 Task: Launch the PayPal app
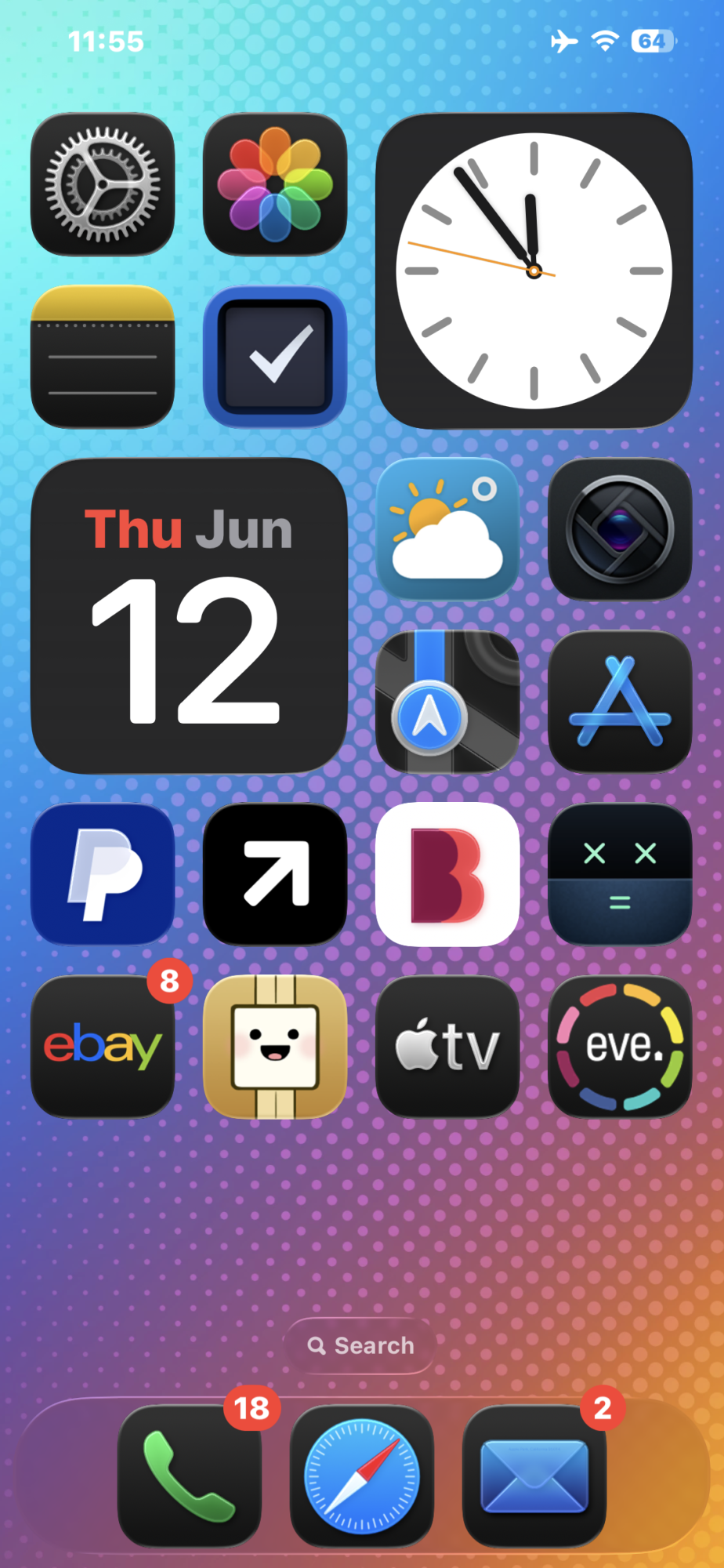(x=103, y=874)
